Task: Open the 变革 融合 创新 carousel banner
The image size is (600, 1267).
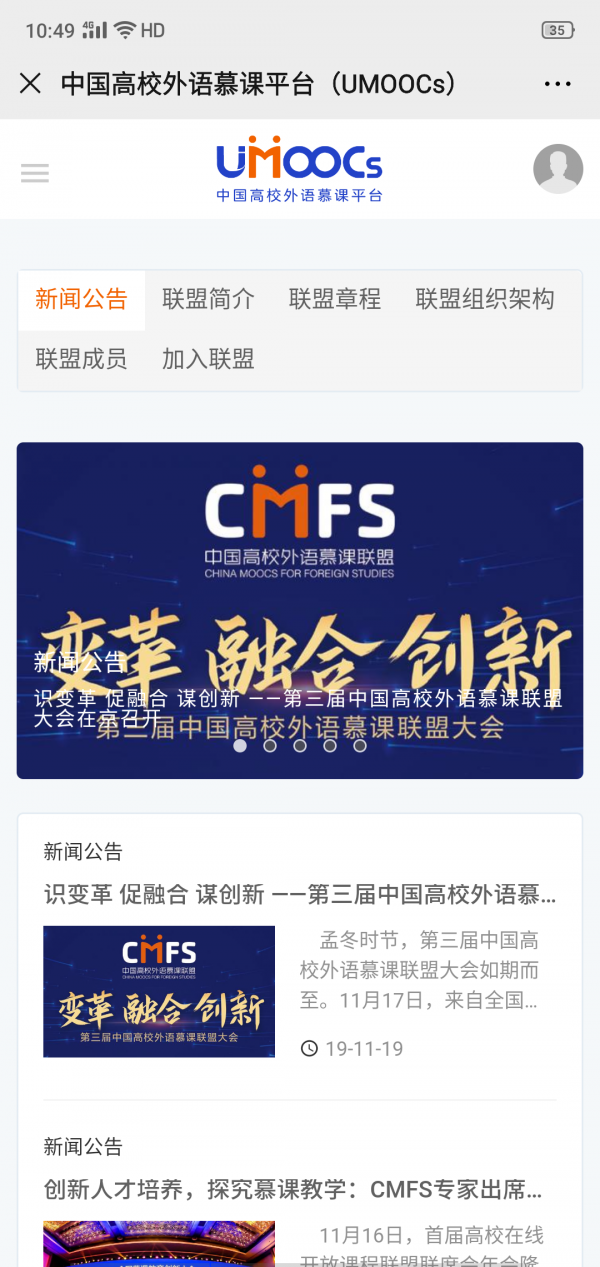Action: 300,580
